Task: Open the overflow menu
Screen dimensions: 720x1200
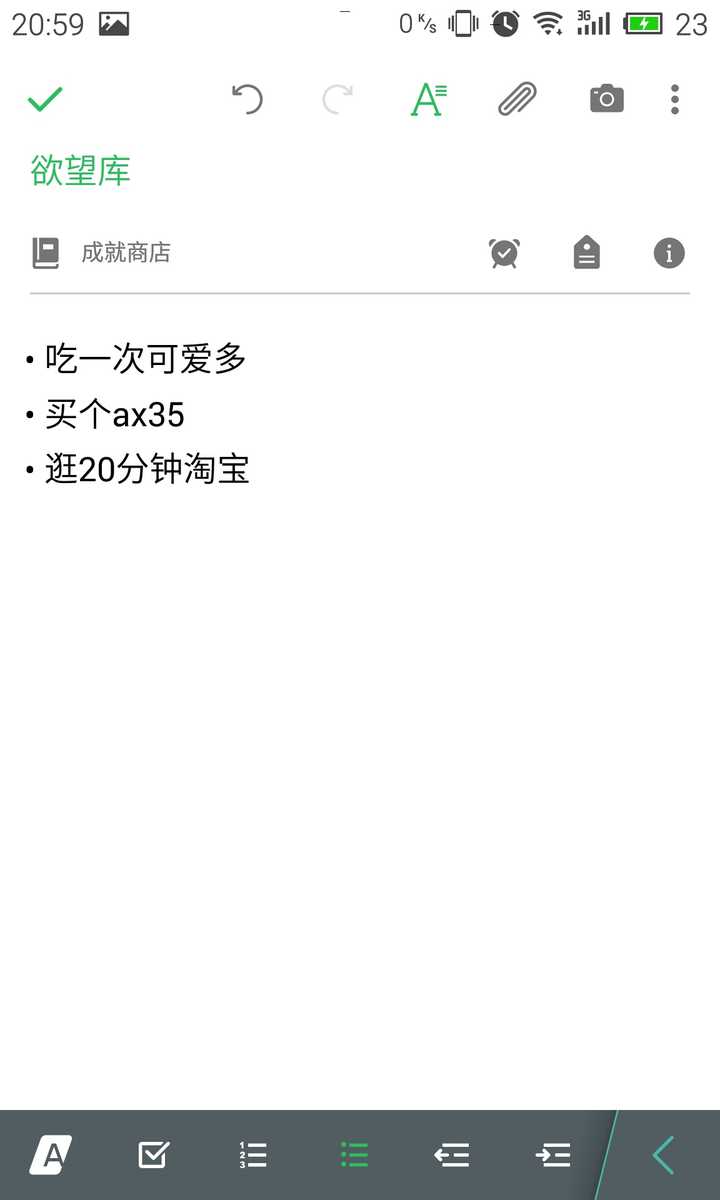Action: pos(675,99)
